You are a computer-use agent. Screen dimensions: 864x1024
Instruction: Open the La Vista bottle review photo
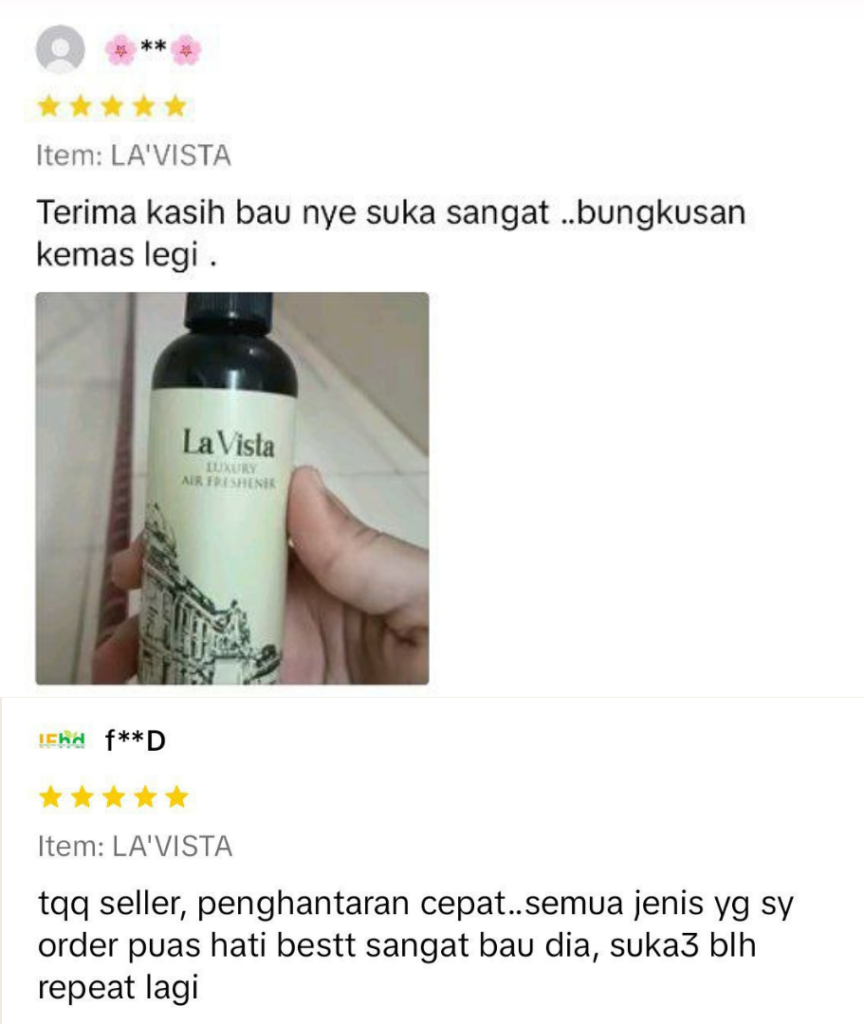point(232,488)
